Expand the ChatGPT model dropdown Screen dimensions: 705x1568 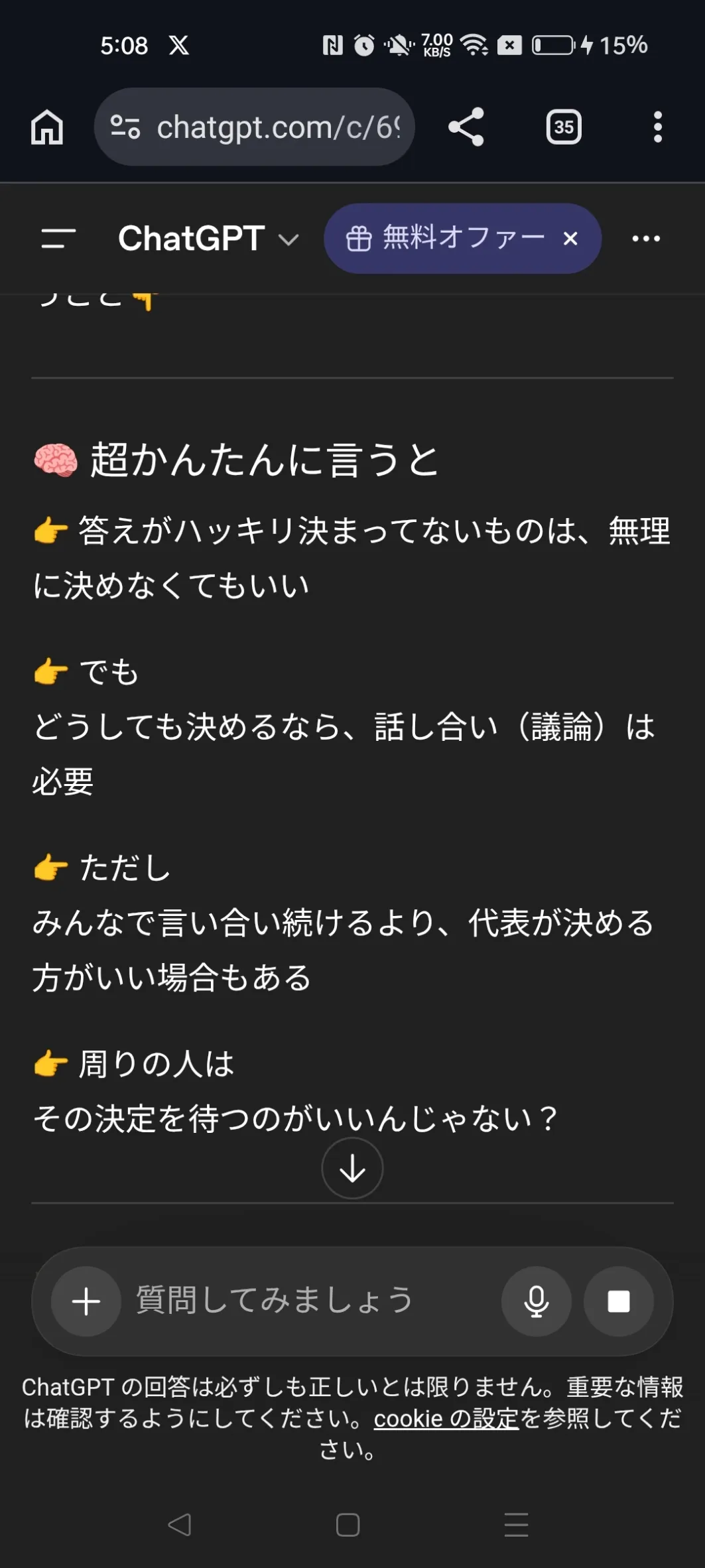coord(208,239)
